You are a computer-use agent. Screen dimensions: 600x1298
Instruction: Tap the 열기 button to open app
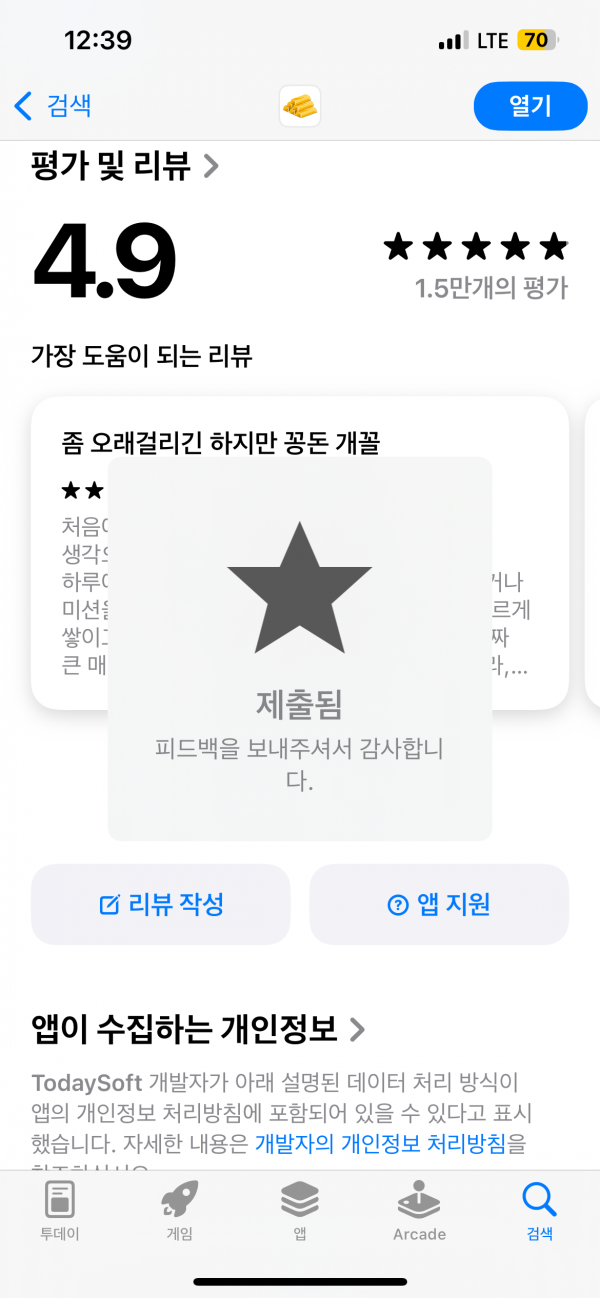[x=530, y=106]
